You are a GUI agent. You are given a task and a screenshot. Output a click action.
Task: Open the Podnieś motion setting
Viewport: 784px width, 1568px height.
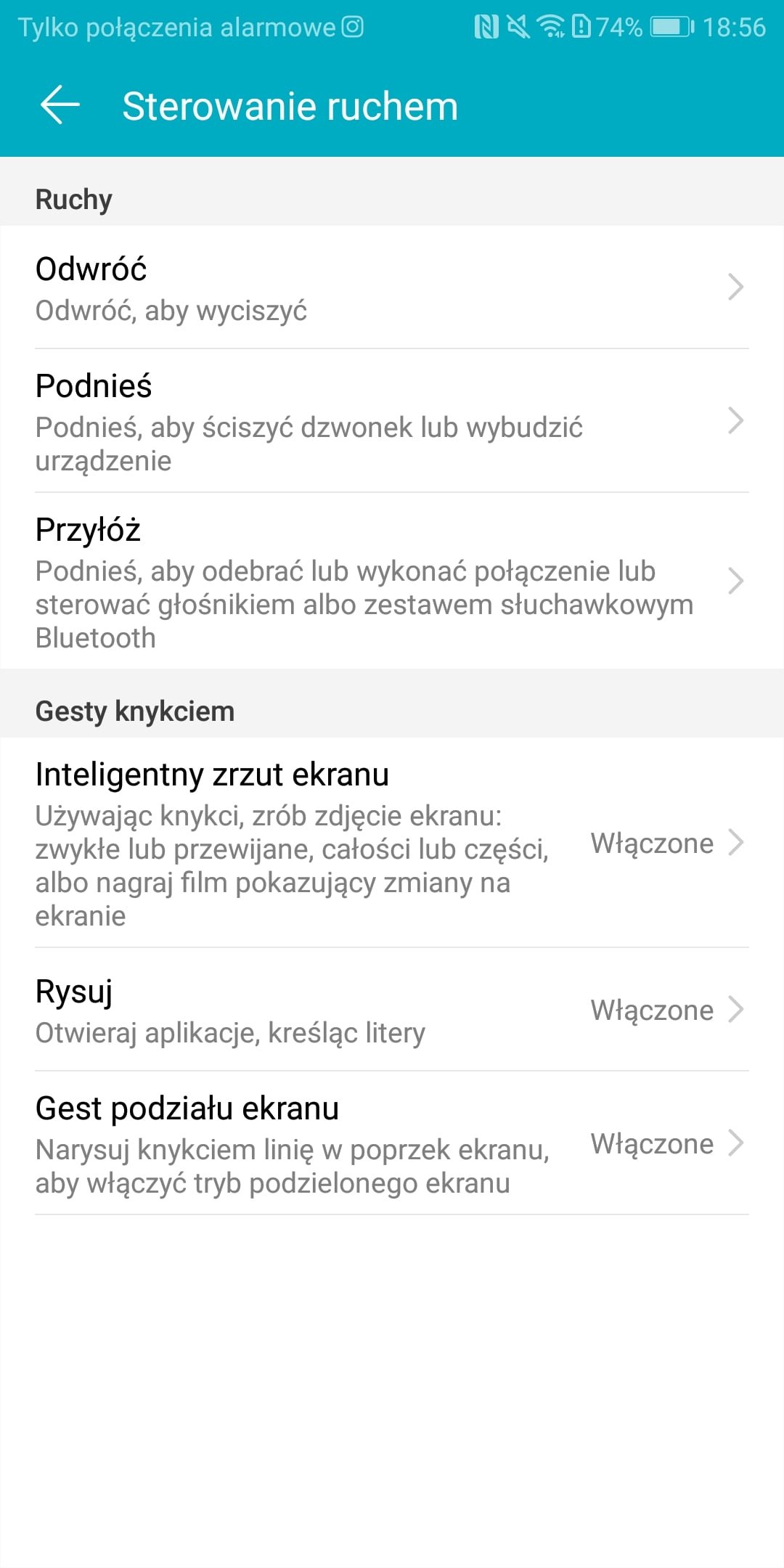[392, 421]
